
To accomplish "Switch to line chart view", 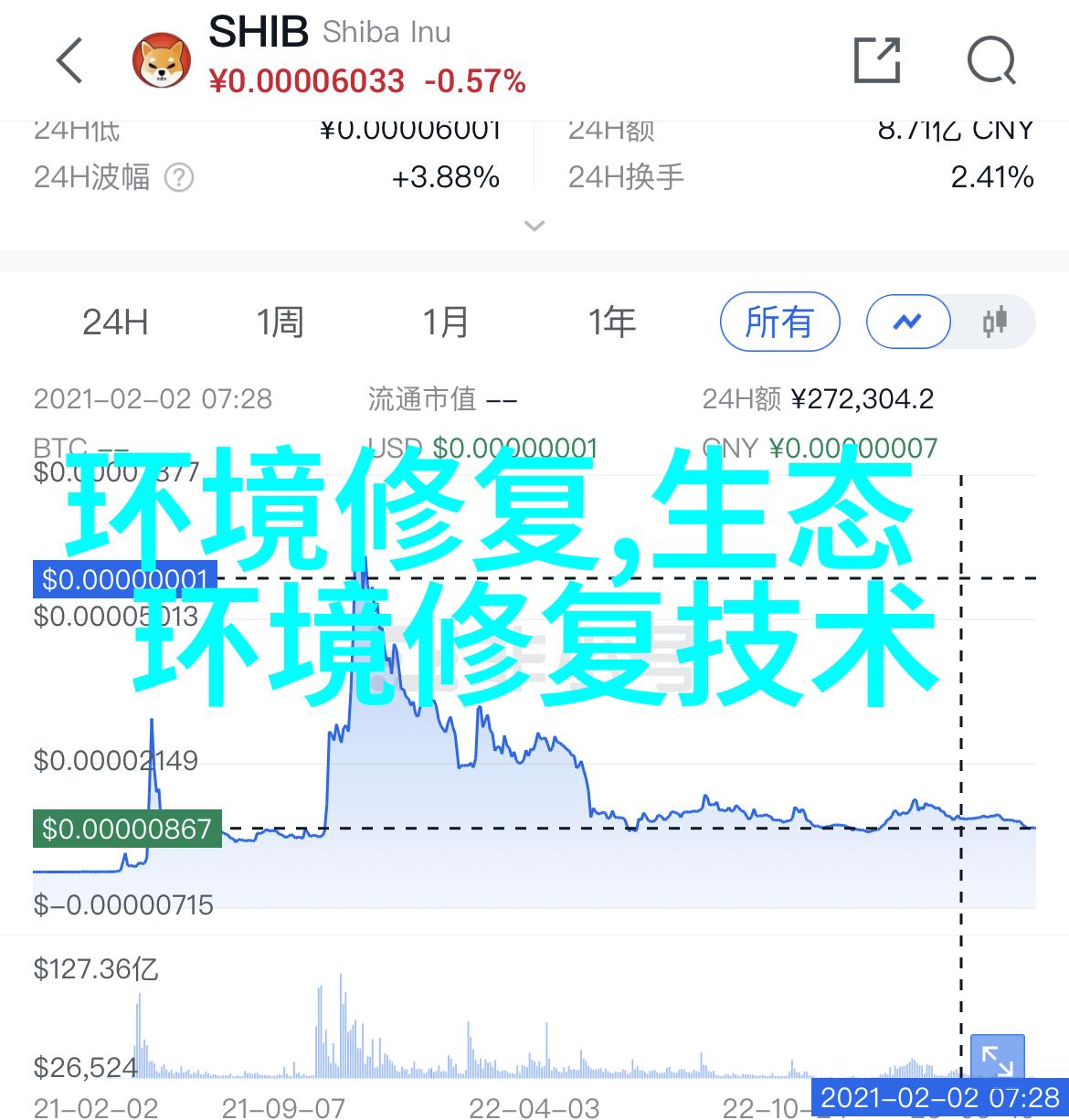I will click(x=909, y=322).
